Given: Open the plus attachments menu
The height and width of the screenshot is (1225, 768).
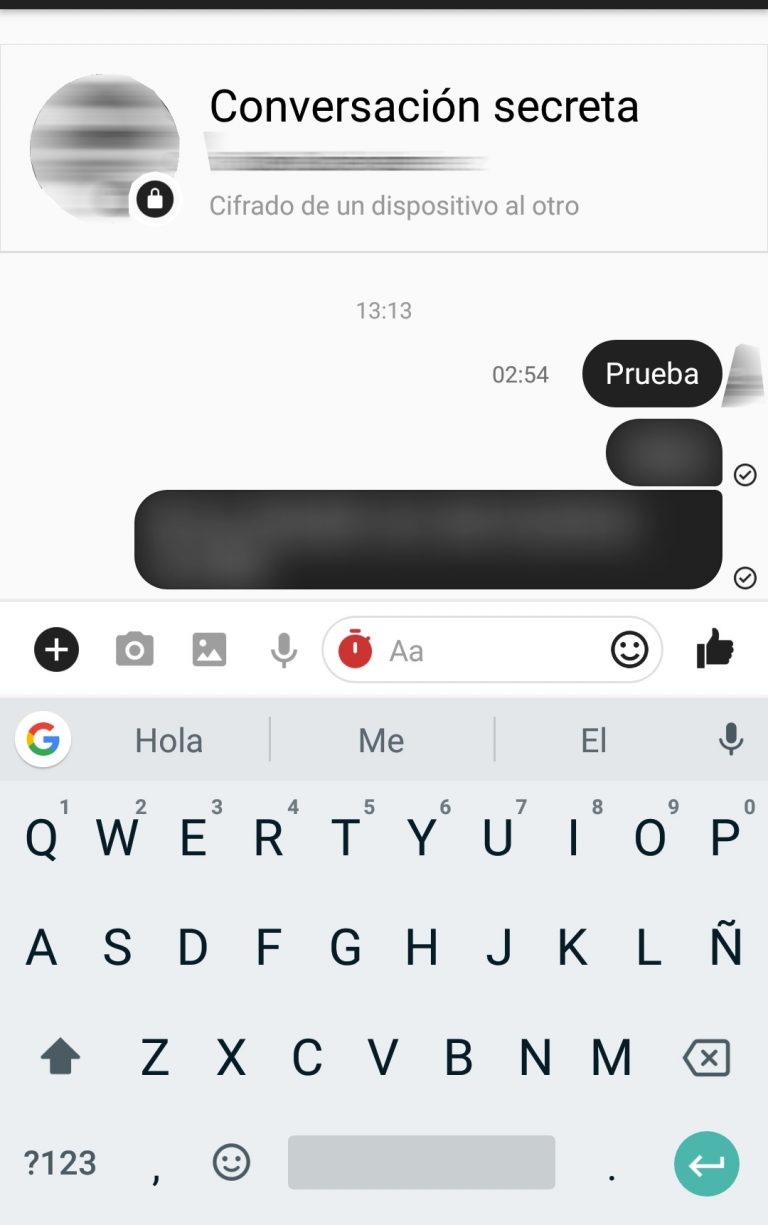Looking at the screenshot, I should tap(56, 651).
